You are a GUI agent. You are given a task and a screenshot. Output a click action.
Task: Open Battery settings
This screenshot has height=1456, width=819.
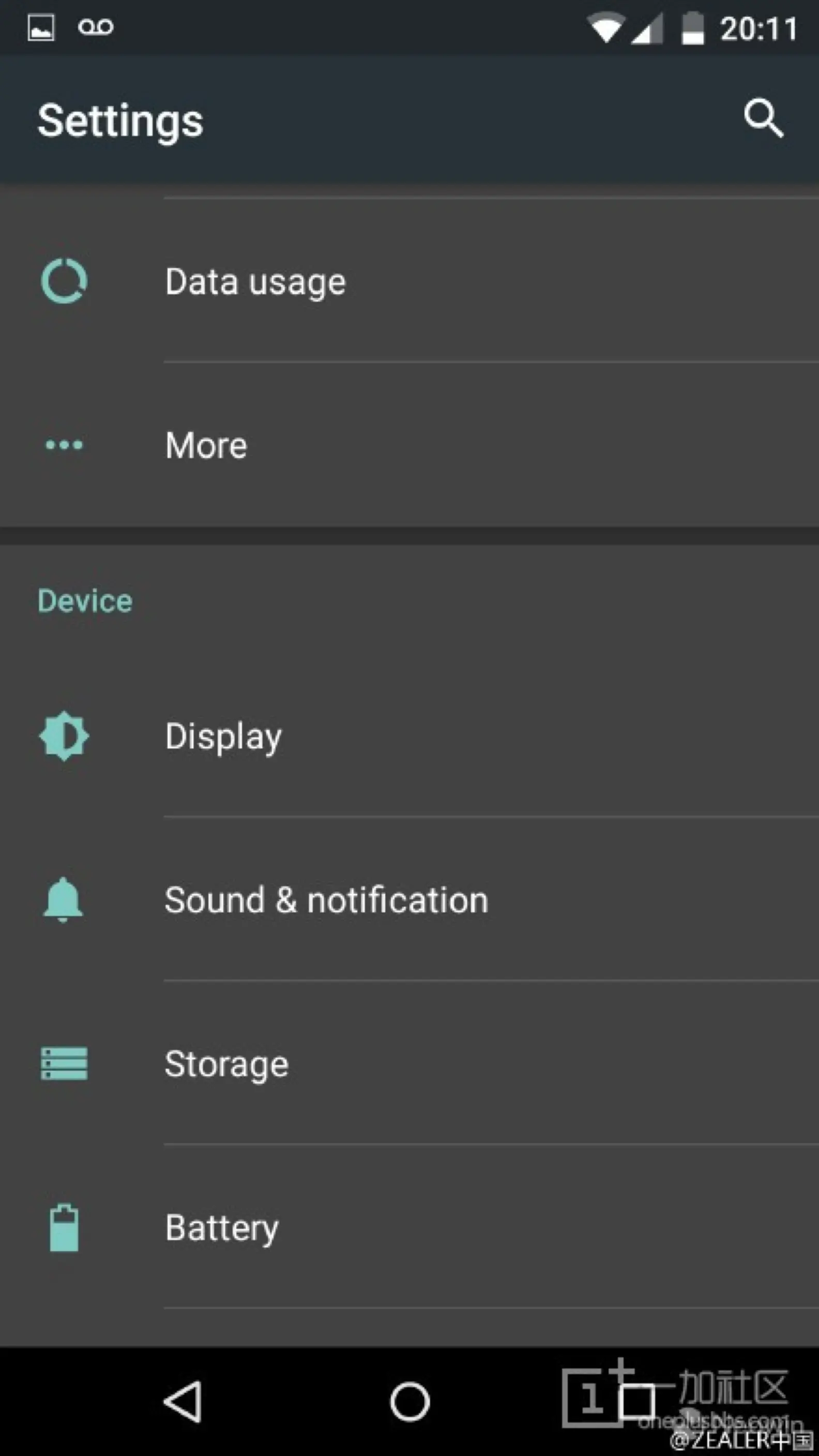(x=222, y=1228)
